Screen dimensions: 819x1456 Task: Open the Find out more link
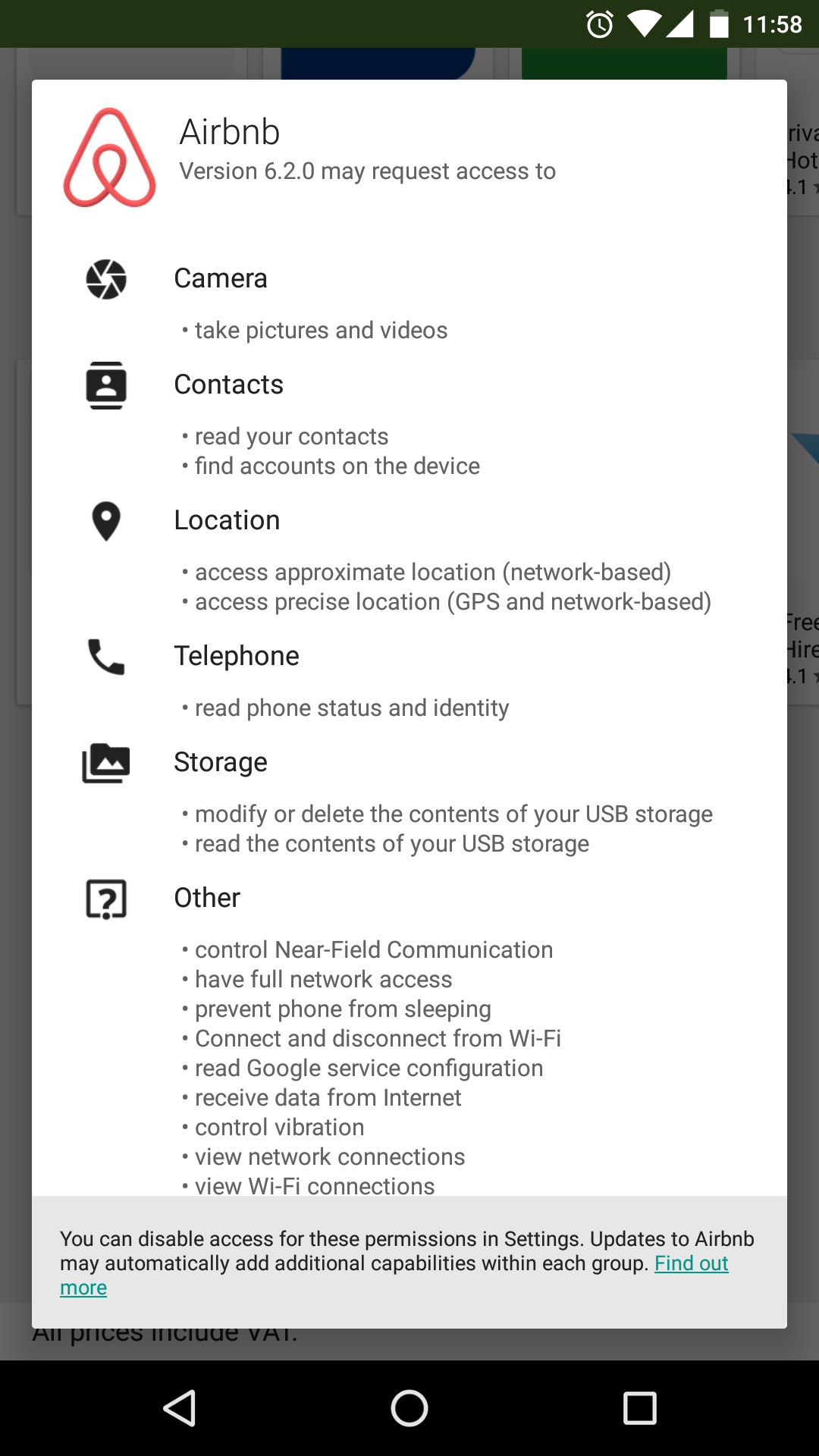click(690, 1263)
